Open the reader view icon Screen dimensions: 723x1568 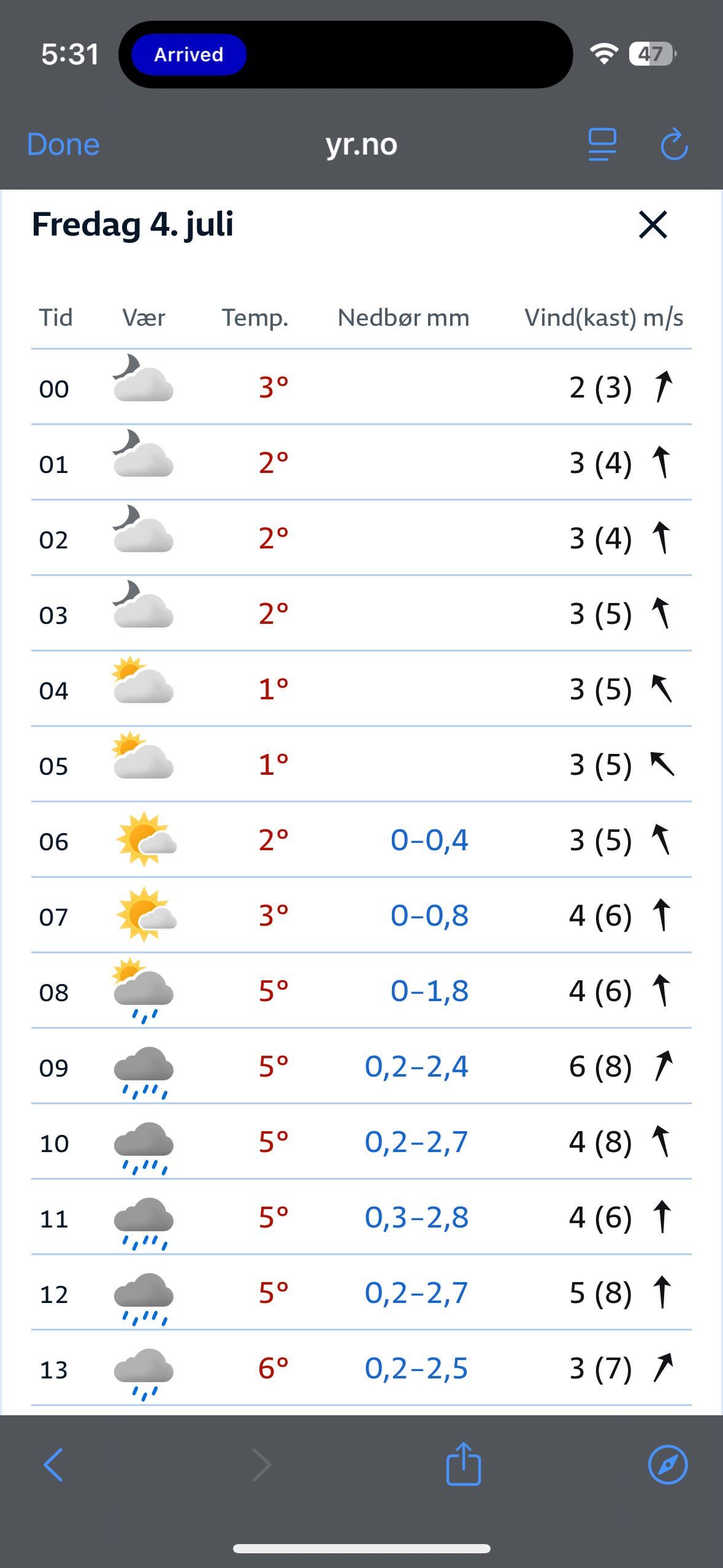(x=602, y=145)
